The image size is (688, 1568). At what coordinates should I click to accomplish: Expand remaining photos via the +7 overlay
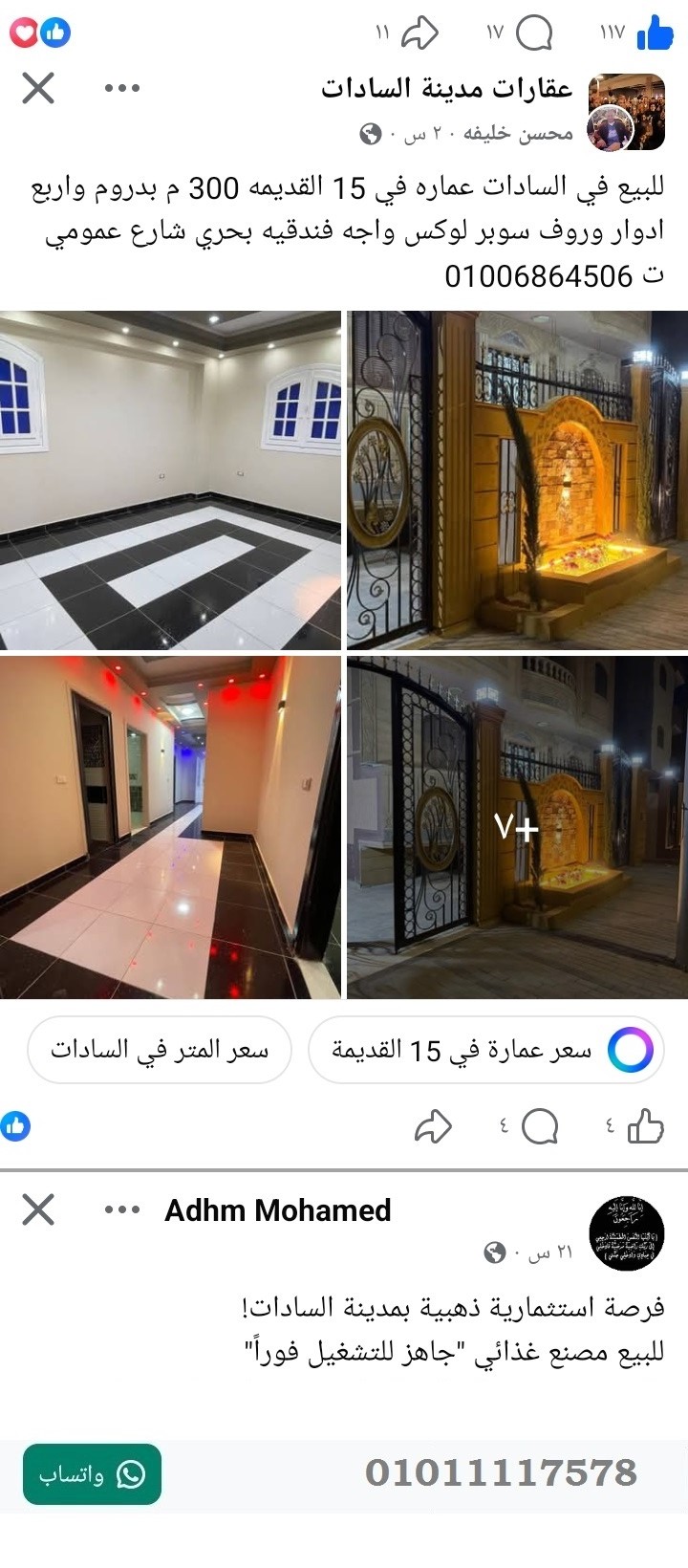click(517, 826)
